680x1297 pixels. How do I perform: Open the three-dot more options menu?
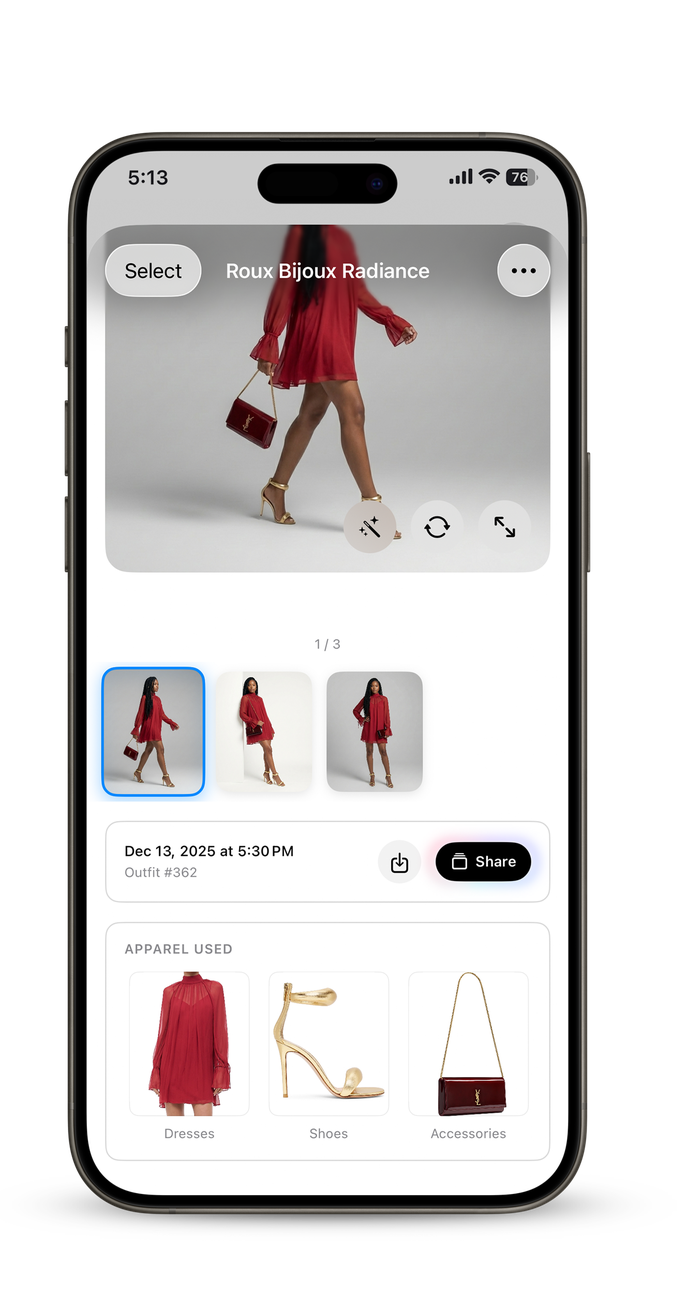tap(523, 271)
